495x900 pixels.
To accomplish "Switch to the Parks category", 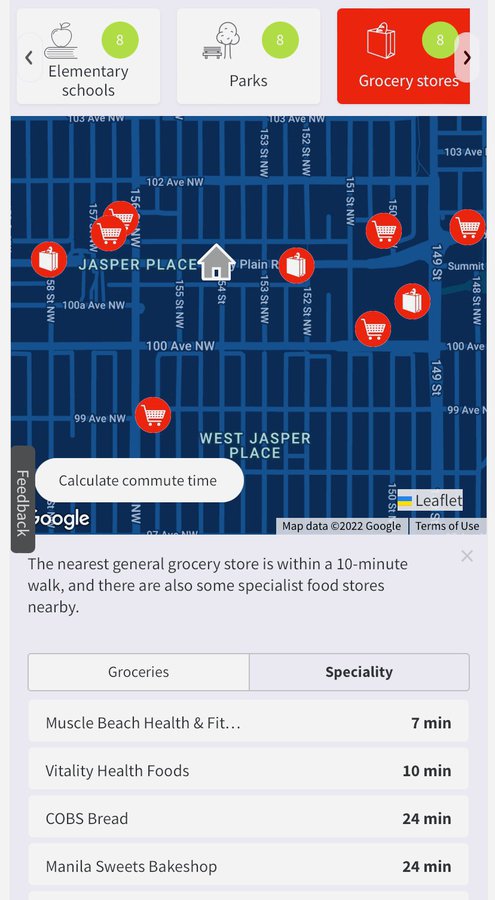I will (x=248, y=56).
